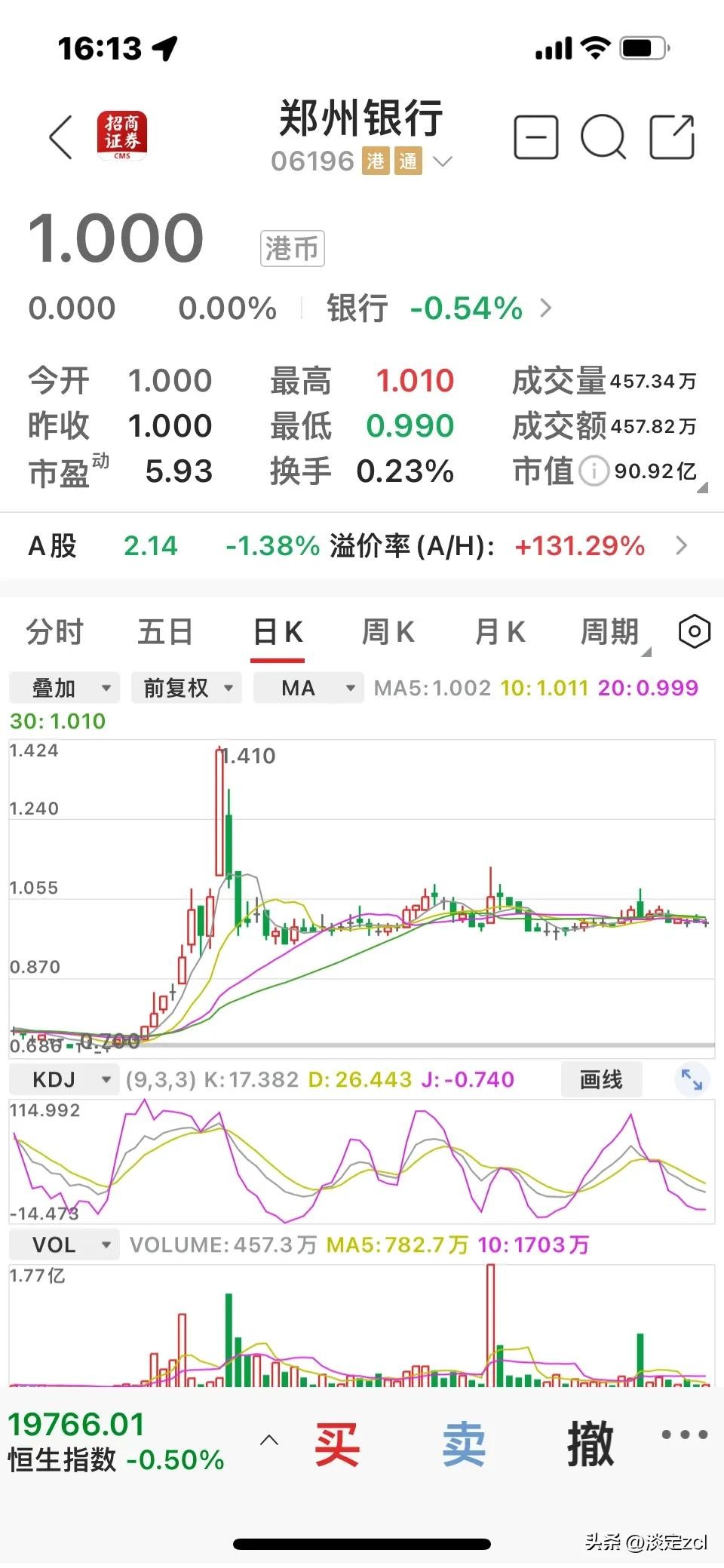The image size is (724, 1568).
Task: Remove stock from watchlist via minus icon
Action: click(535, 137)
